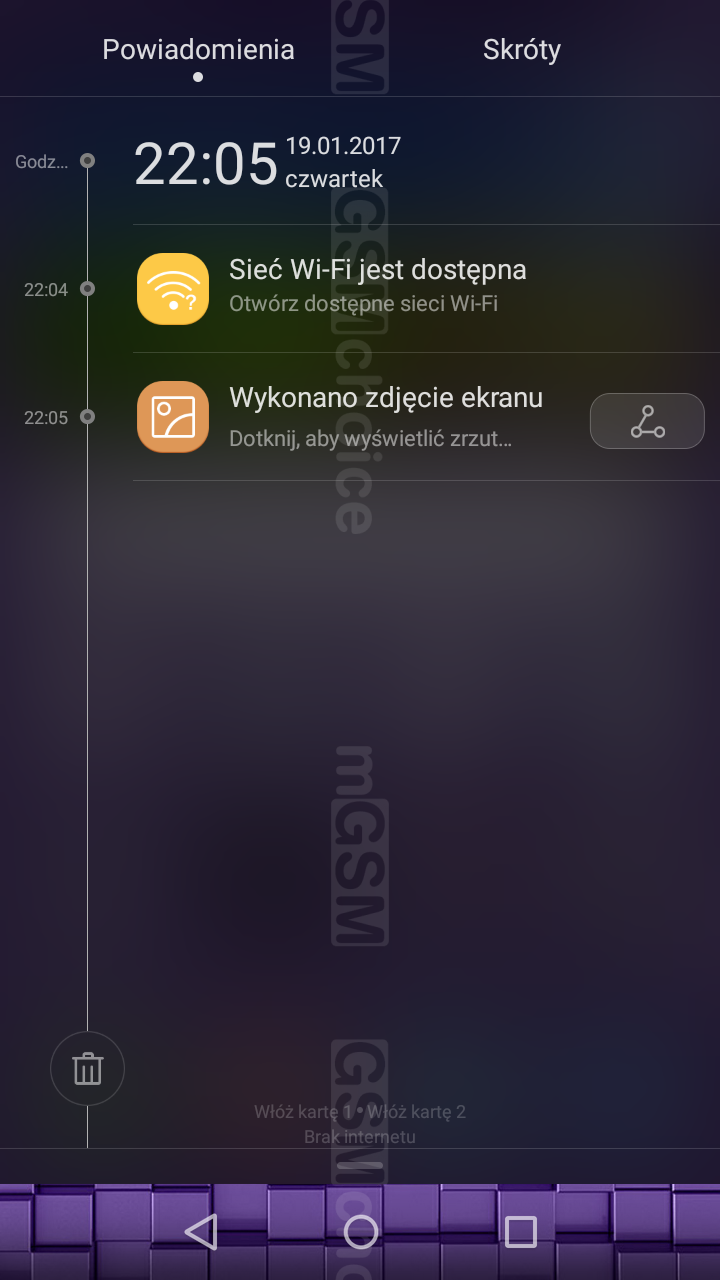
Task: Switch to the Skróty tab
Action: [521, 50]
